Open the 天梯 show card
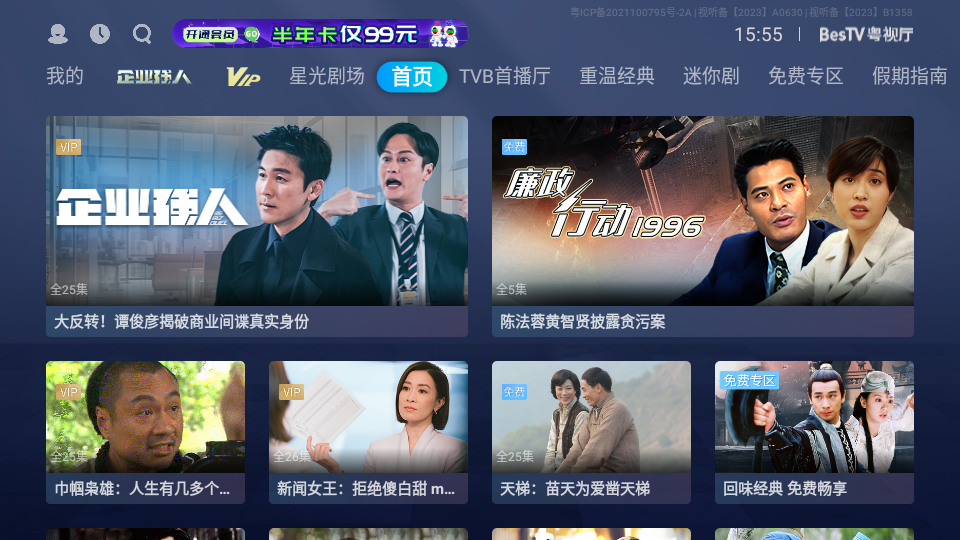The height and width of the screenshot is (540, 960). [591, 431]
